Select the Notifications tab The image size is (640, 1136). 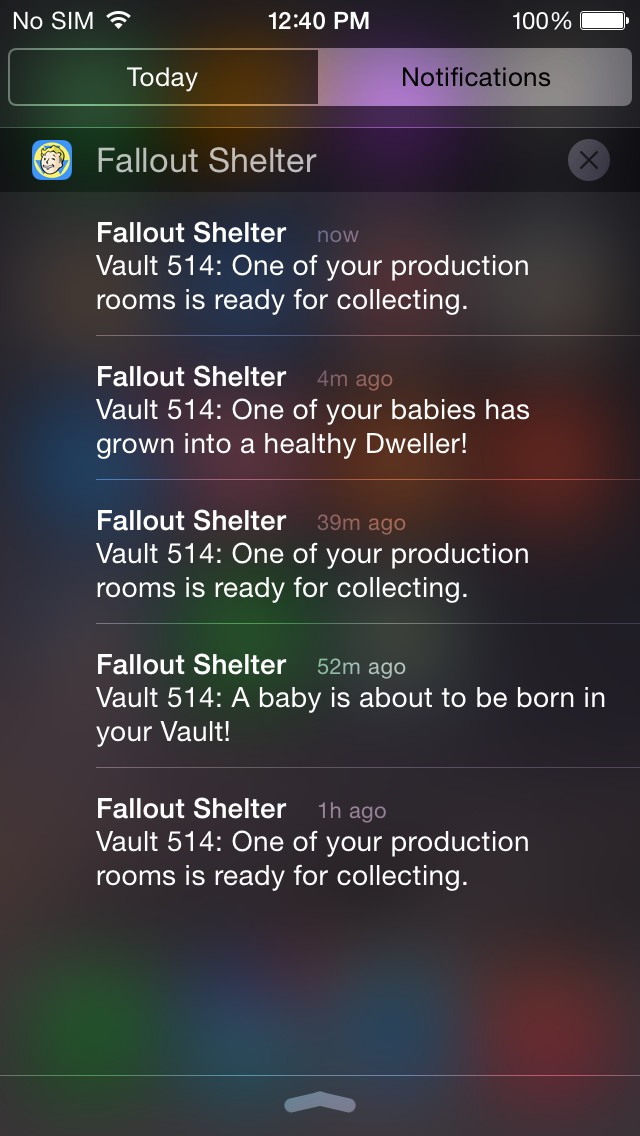(x=475, y=78)
